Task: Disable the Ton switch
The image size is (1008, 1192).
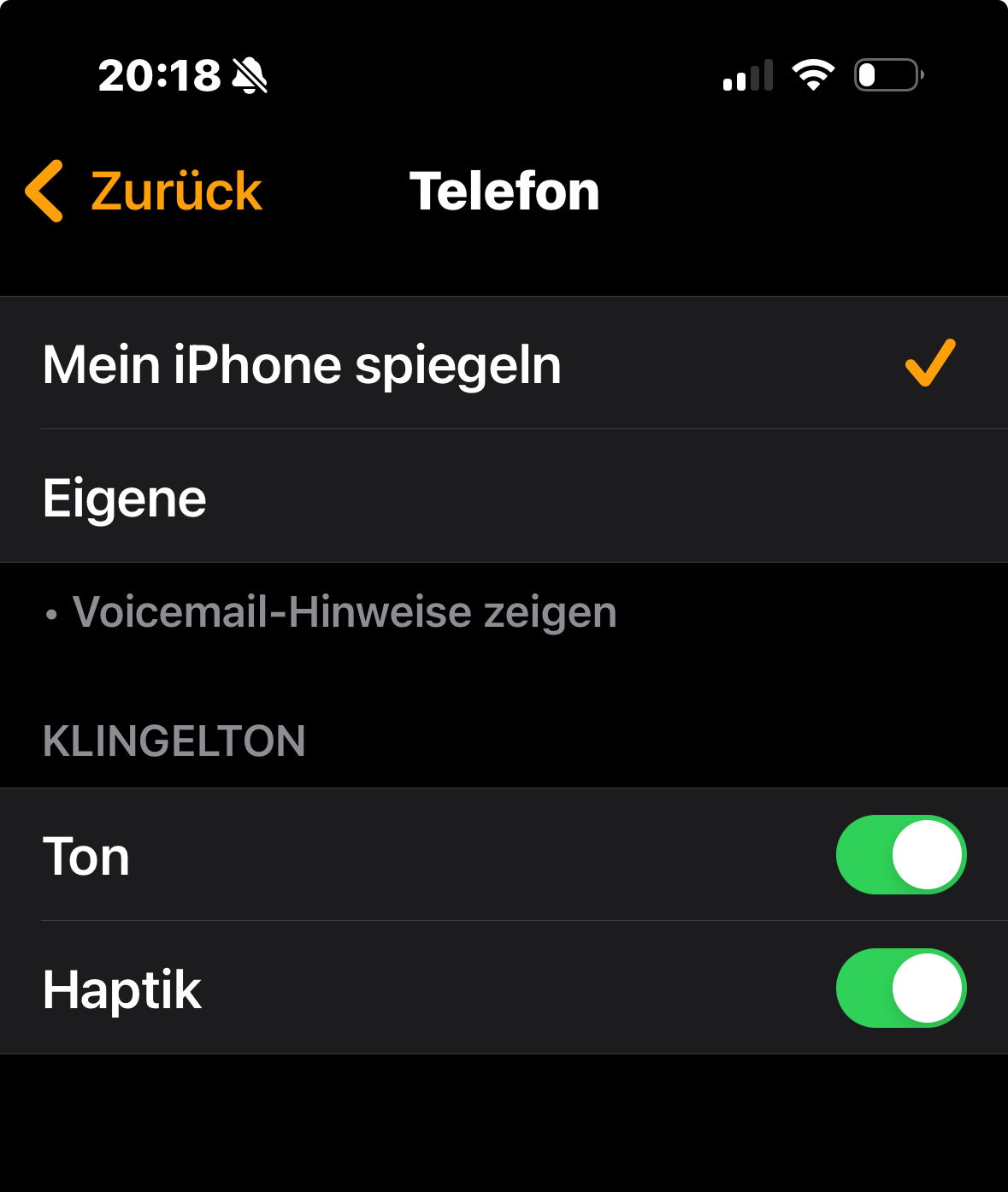Action: tap(900, 855)
